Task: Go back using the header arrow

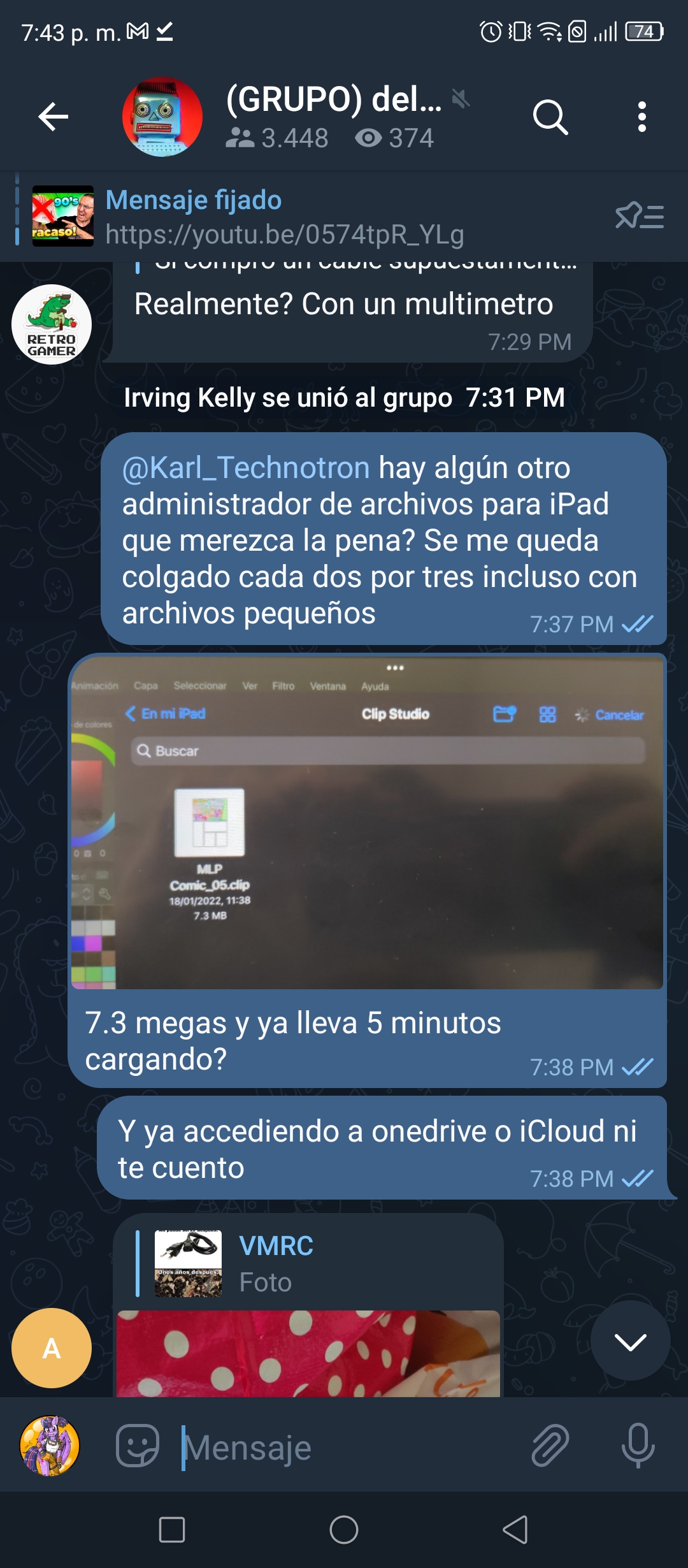Action: (x=54, y=117)
